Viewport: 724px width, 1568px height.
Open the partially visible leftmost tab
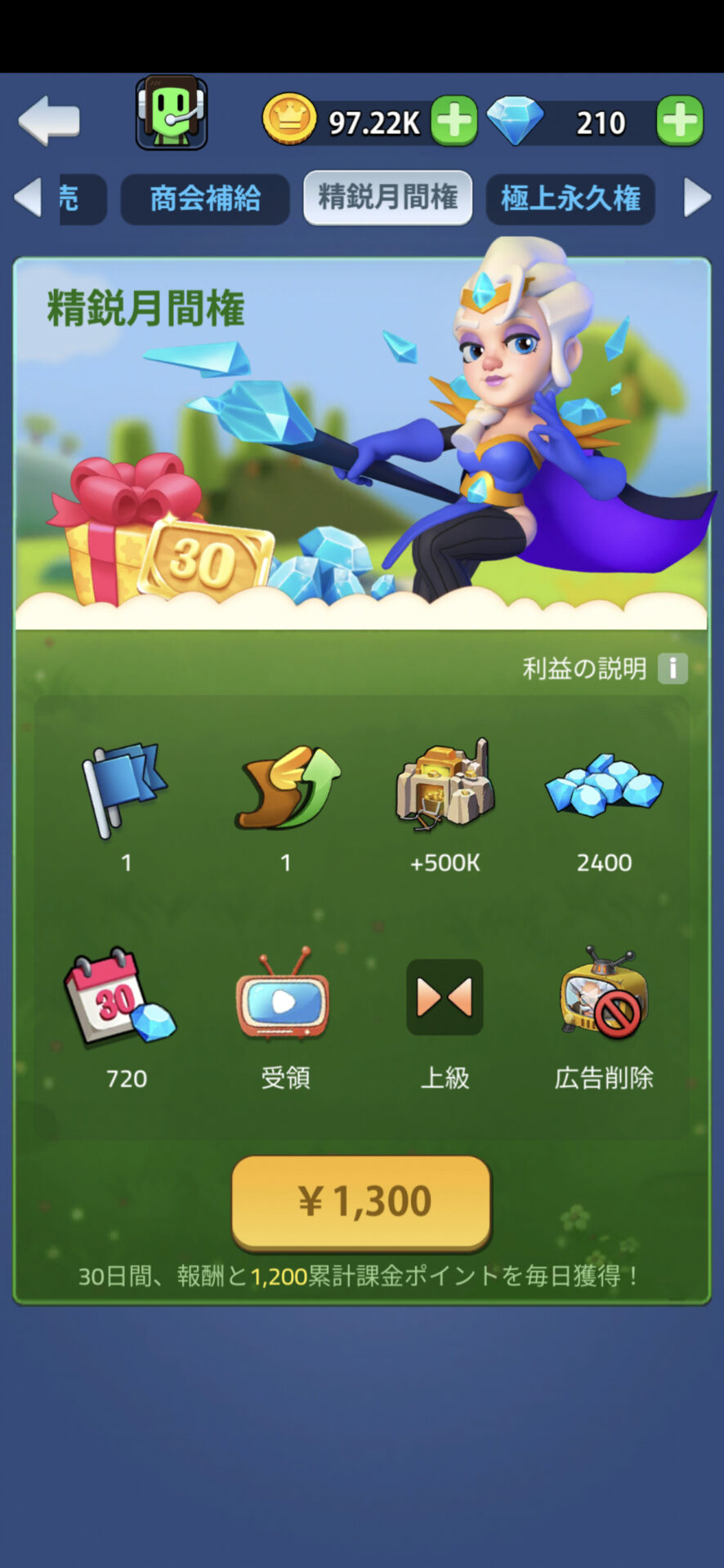click(x=80, y=198)
